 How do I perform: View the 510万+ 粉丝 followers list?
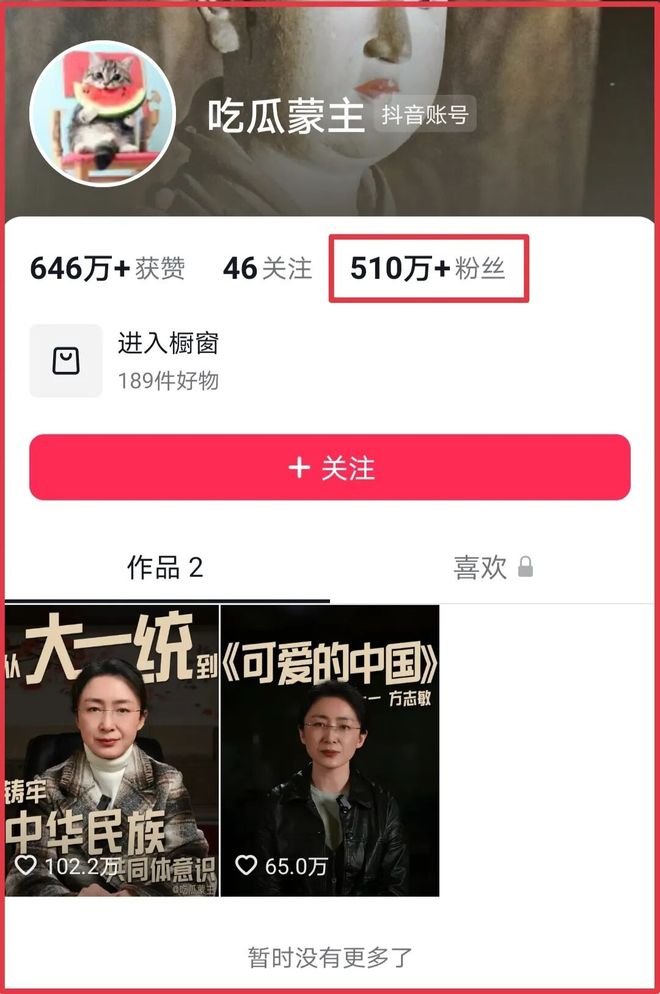(428, 268)
